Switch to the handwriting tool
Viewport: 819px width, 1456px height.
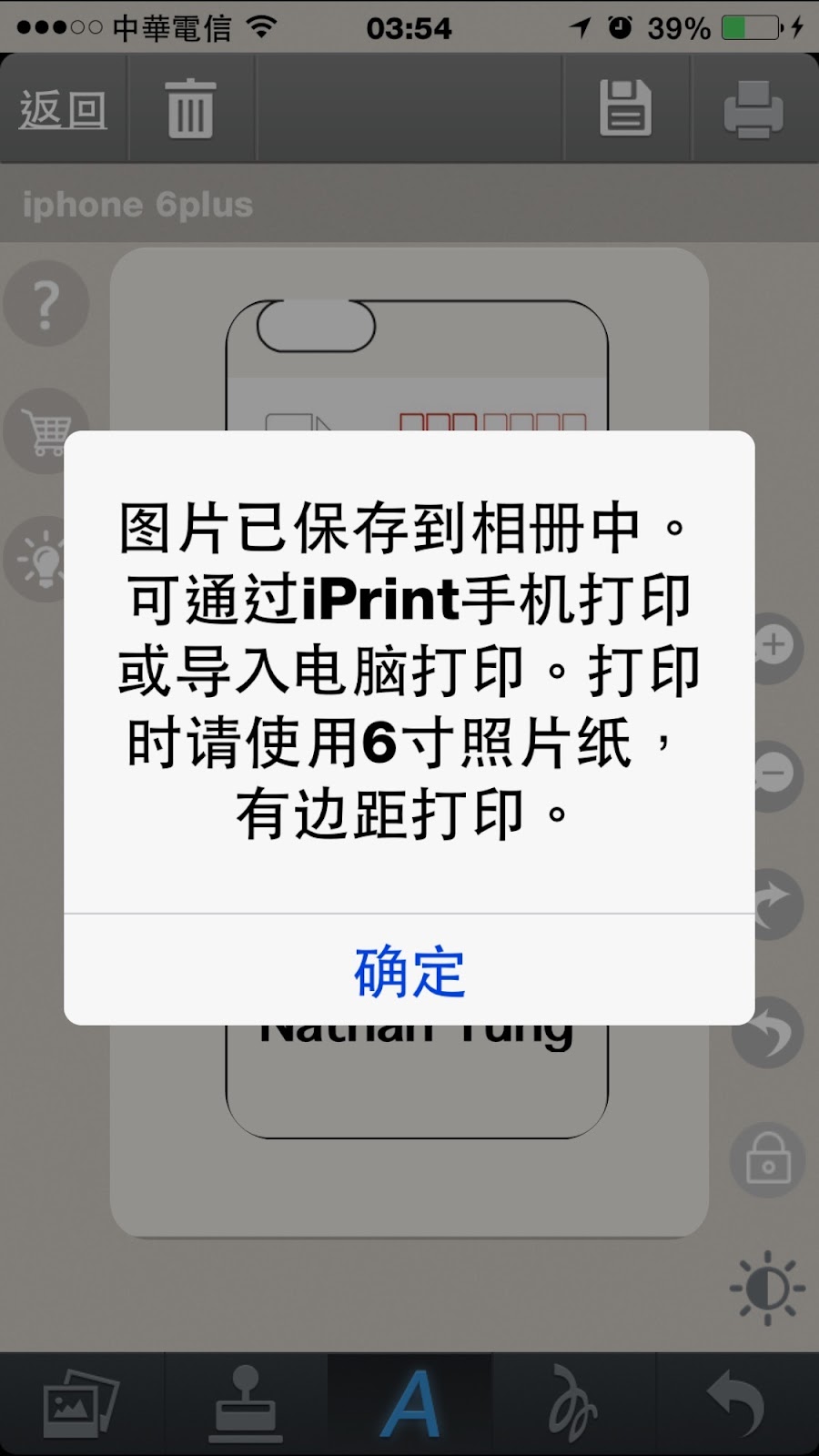[573, 1403]
